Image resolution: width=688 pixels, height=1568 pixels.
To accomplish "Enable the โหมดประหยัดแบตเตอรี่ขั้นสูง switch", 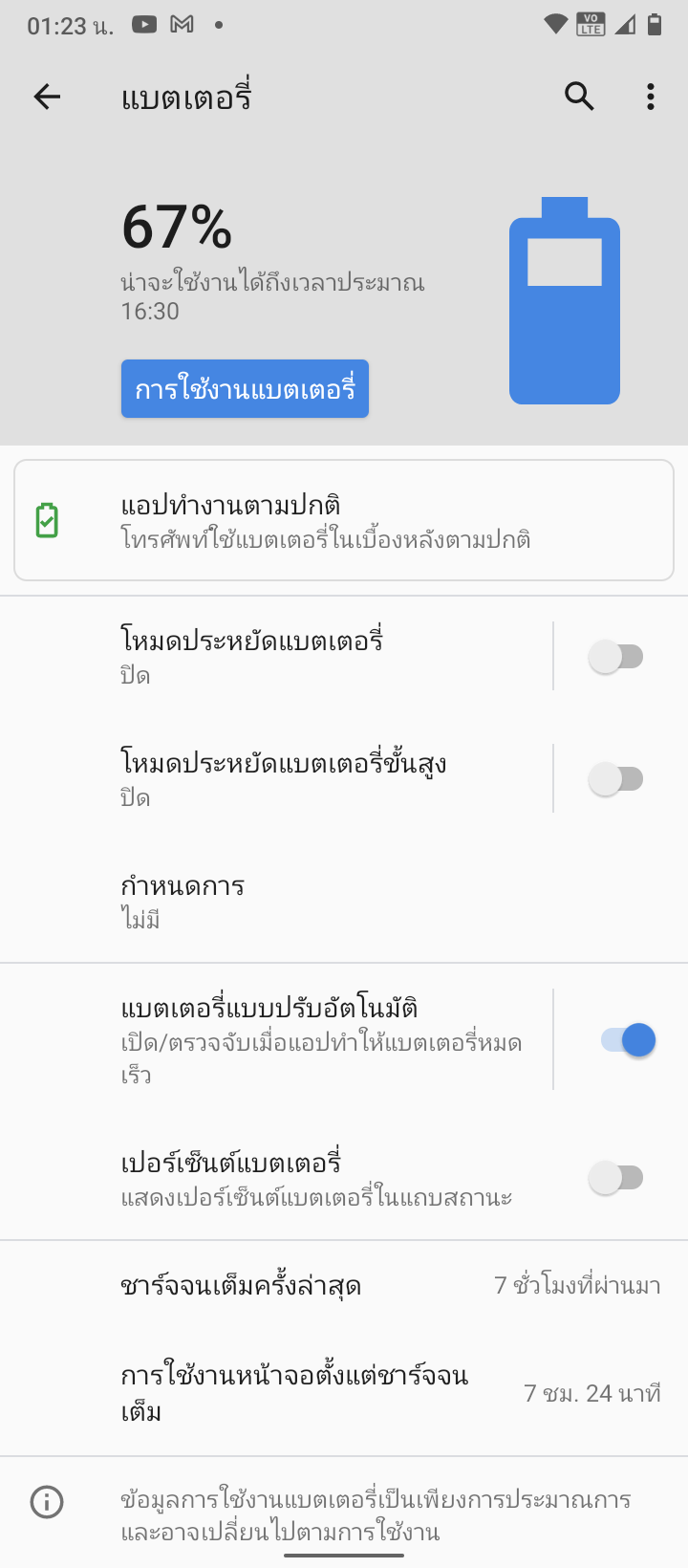I will pyautogui.click(x=616, y=779).
